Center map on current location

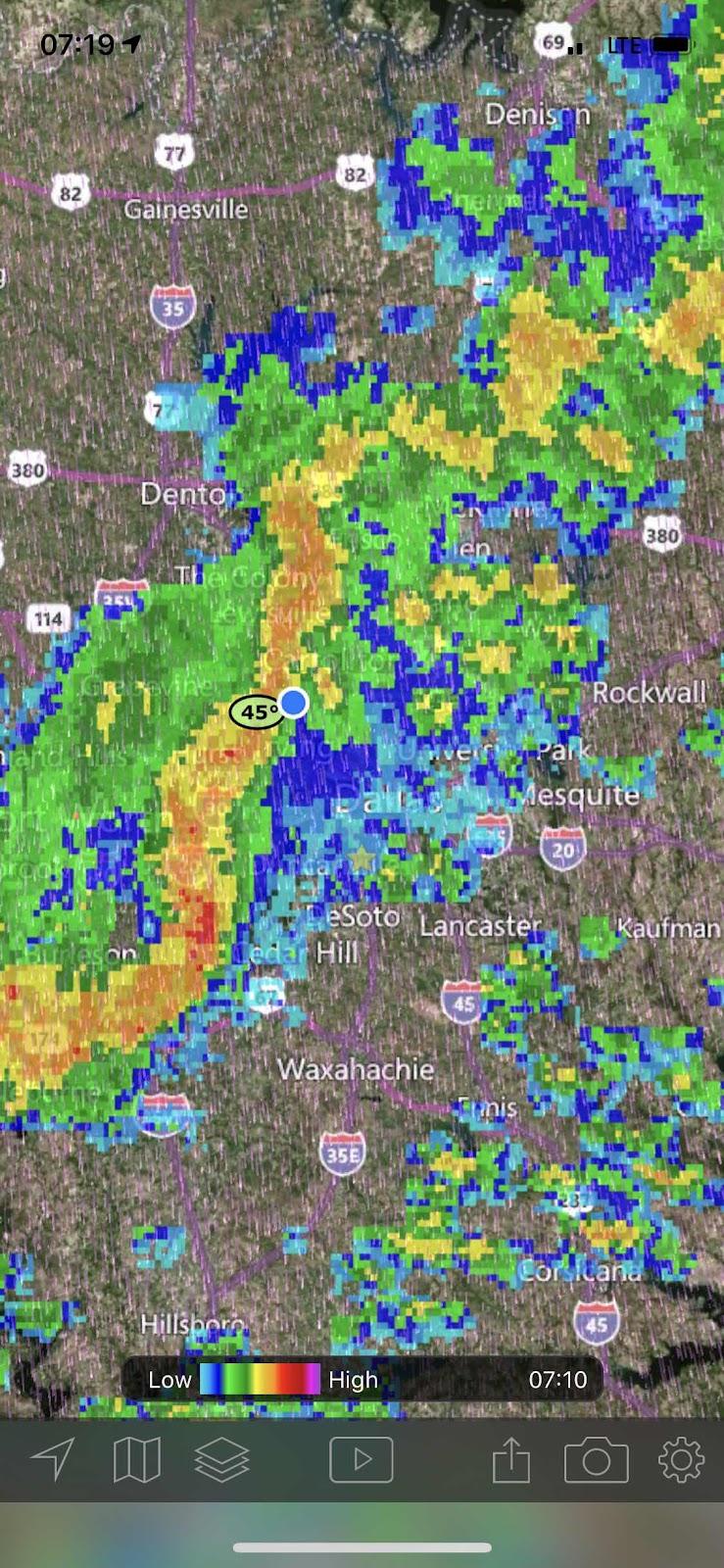tap(53, 1459)
